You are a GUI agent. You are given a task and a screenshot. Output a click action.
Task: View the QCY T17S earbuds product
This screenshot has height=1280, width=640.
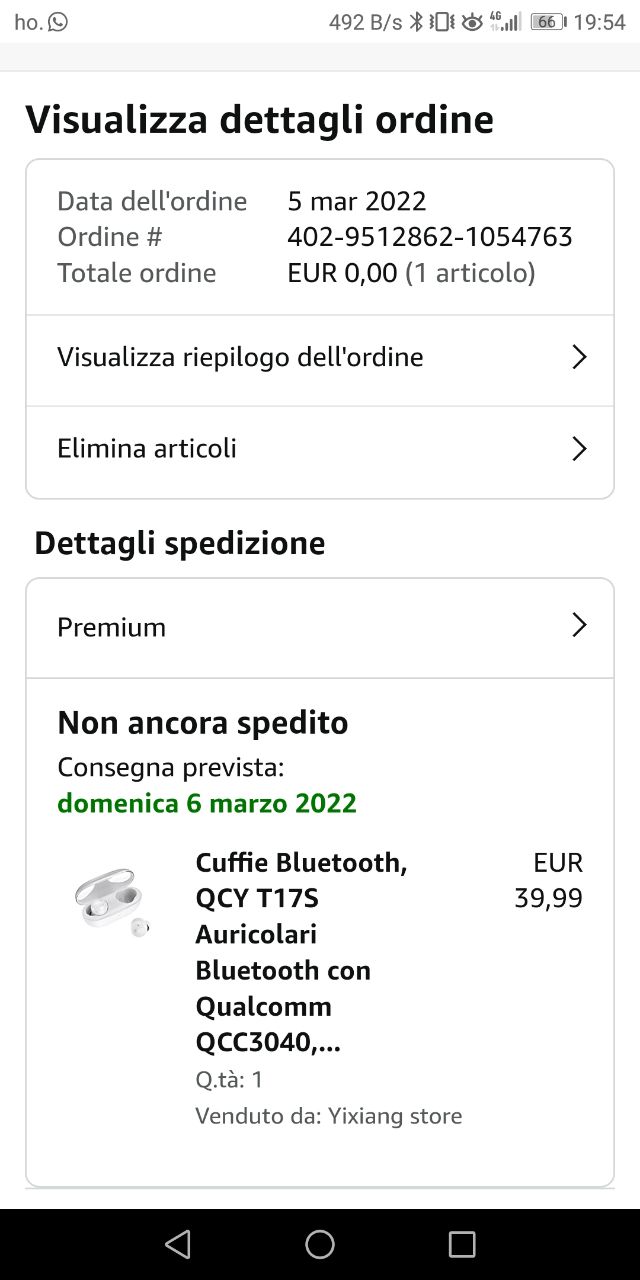point(300,952)
